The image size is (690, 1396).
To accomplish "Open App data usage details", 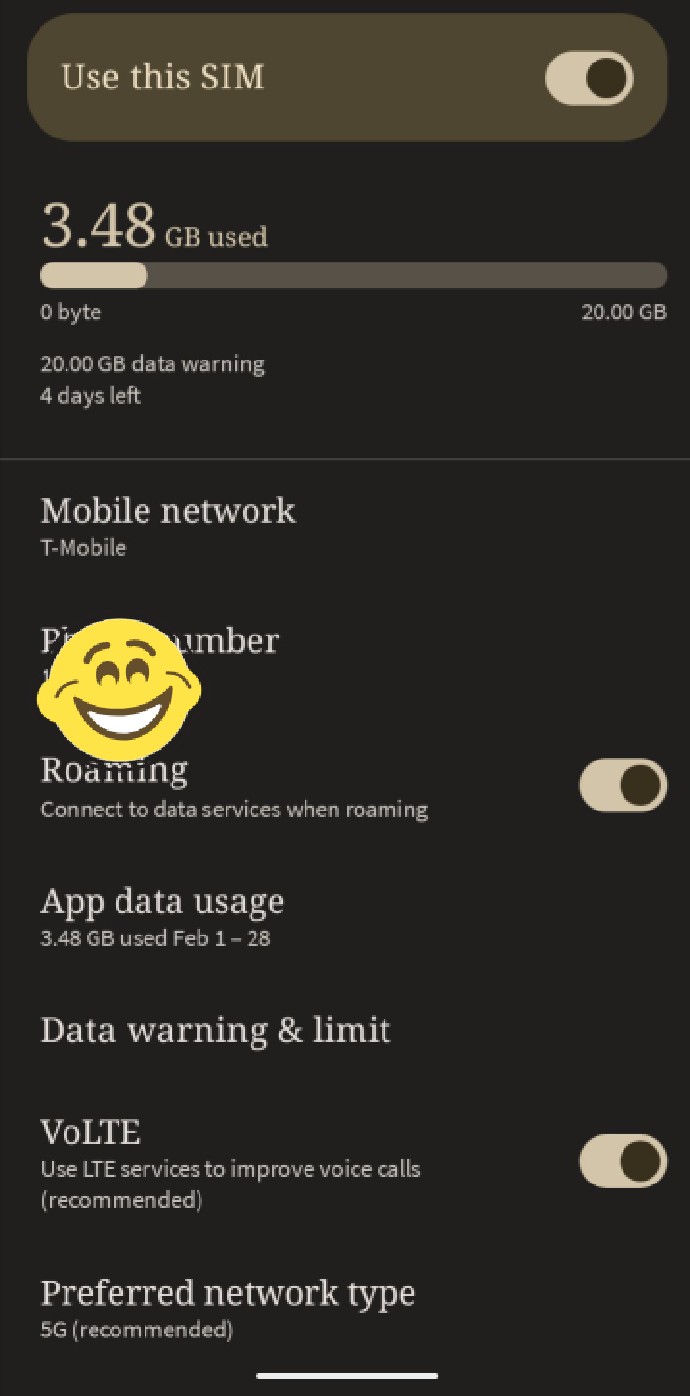I will (162, 916).
